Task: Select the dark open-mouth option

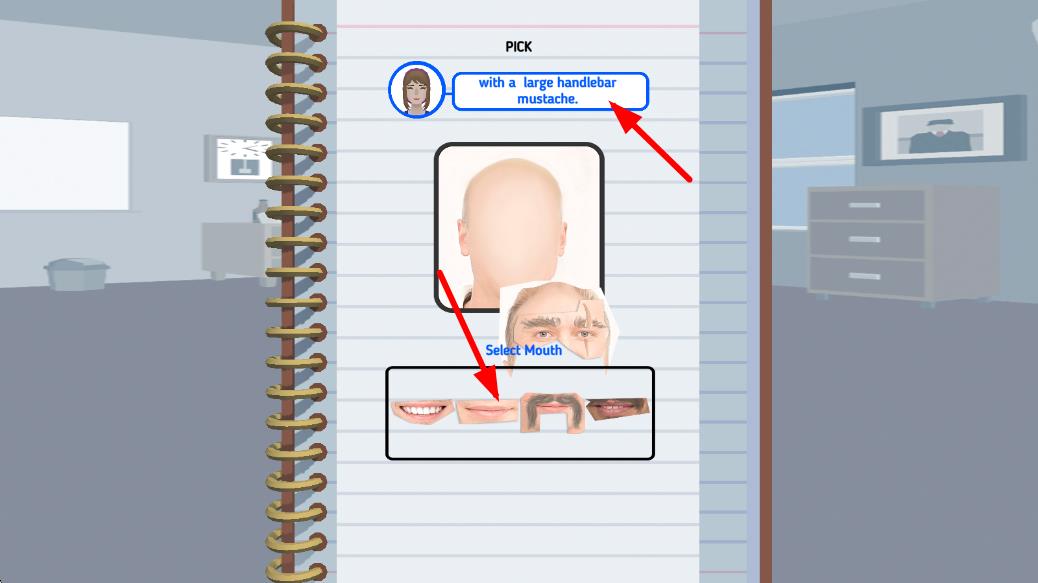Action: pyautogui.click(x=617, y=407)
